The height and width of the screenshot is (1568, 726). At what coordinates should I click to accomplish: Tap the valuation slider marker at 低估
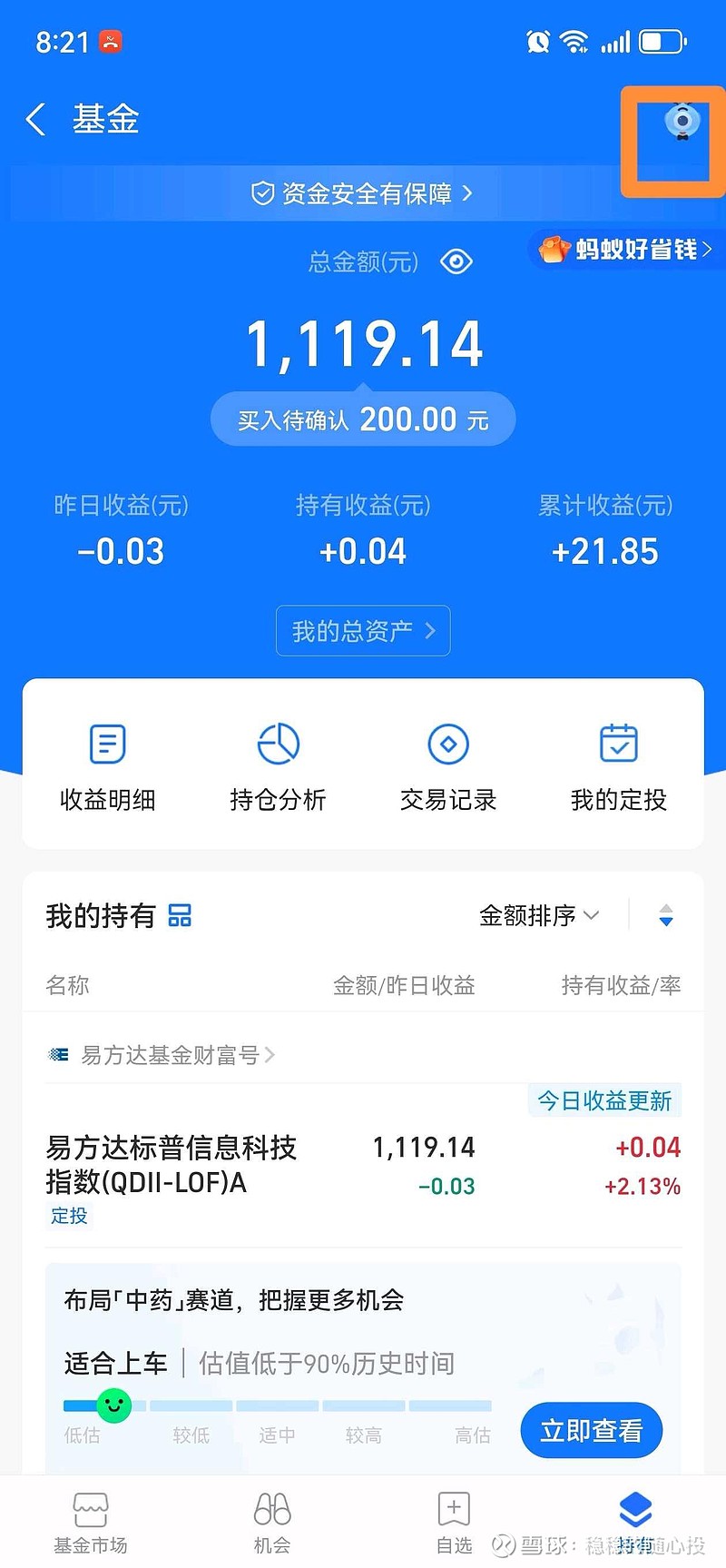coord(113,1405)
